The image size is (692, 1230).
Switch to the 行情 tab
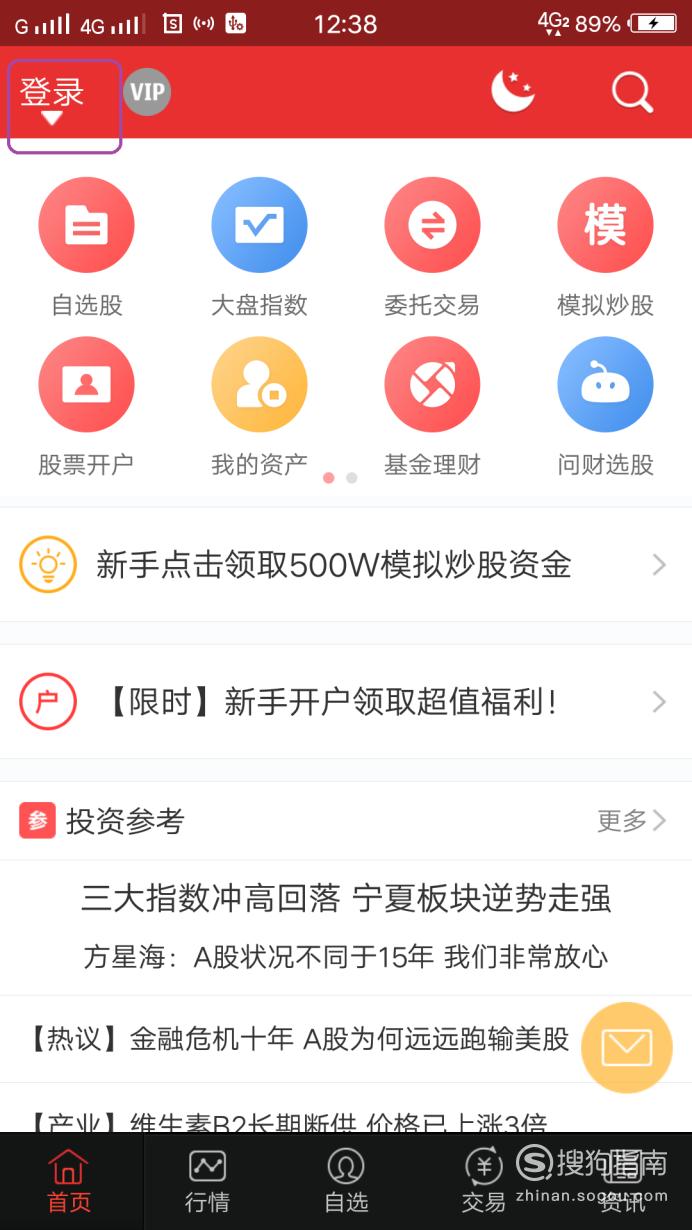coord(207,1182)
